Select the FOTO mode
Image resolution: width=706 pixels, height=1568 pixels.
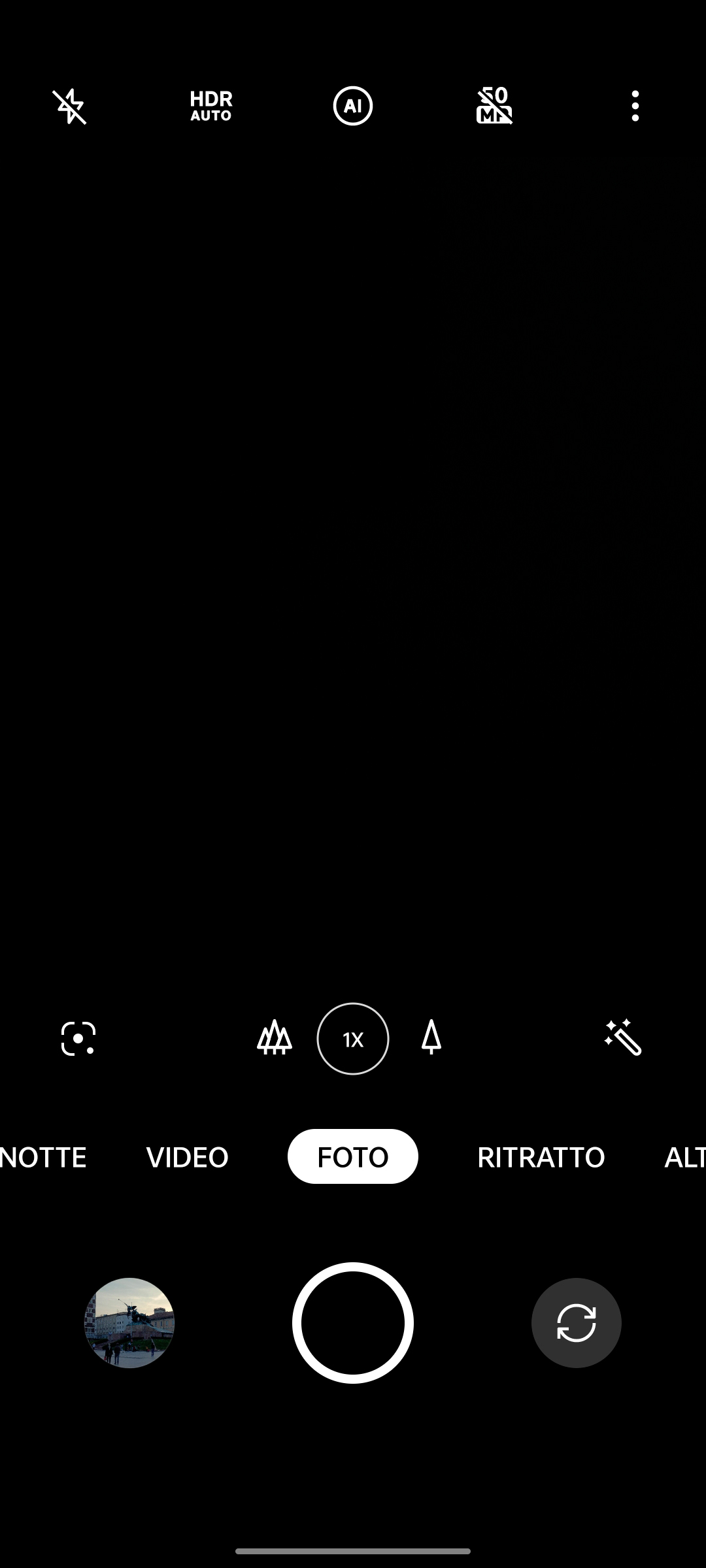pyautogui.click(x=353, y=1157)
